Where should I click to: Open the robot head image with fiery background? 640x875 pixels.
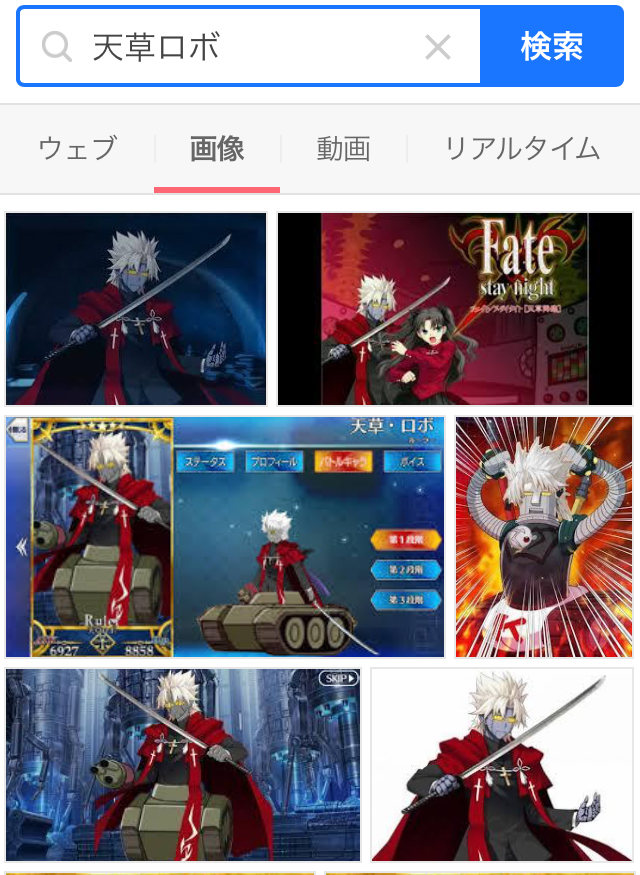[544, 537]
